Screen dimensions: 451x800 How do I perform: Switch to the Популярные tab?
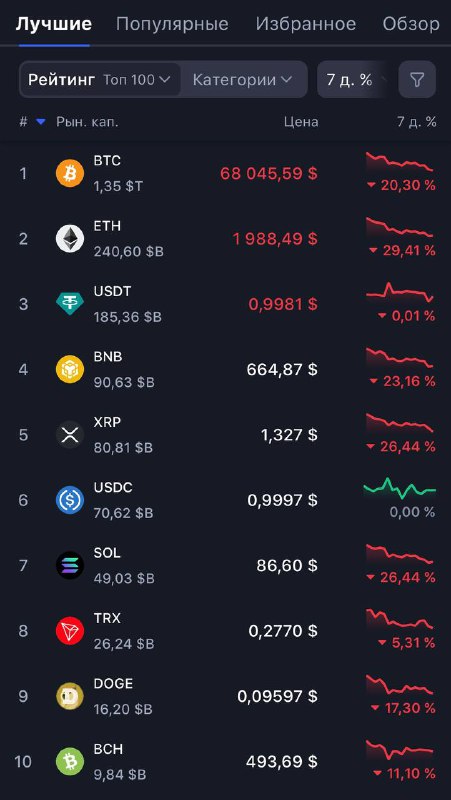[x=172, y=24]
